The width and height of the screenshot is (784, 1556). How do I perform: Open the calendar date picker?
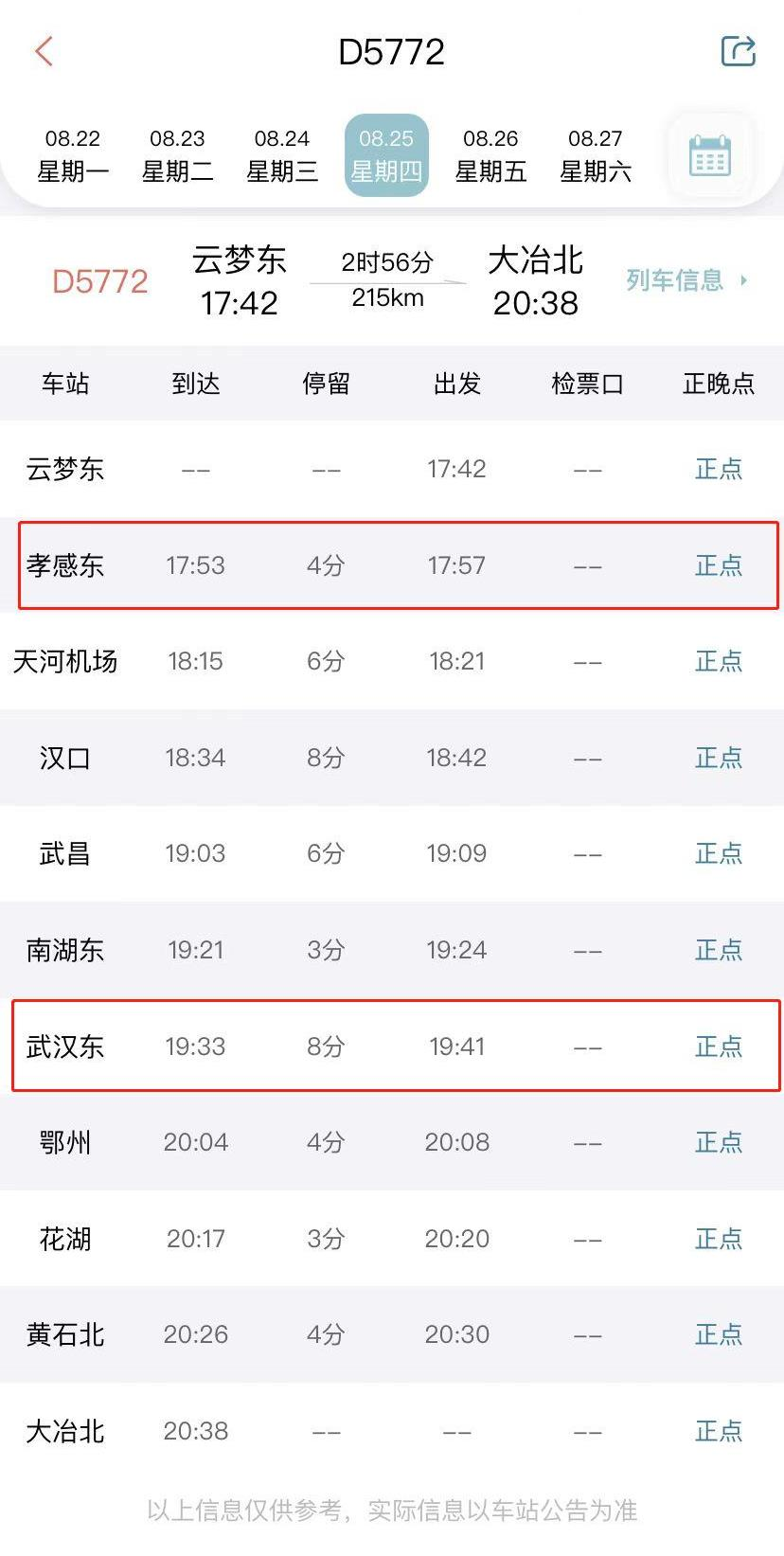tap(710, 156)
